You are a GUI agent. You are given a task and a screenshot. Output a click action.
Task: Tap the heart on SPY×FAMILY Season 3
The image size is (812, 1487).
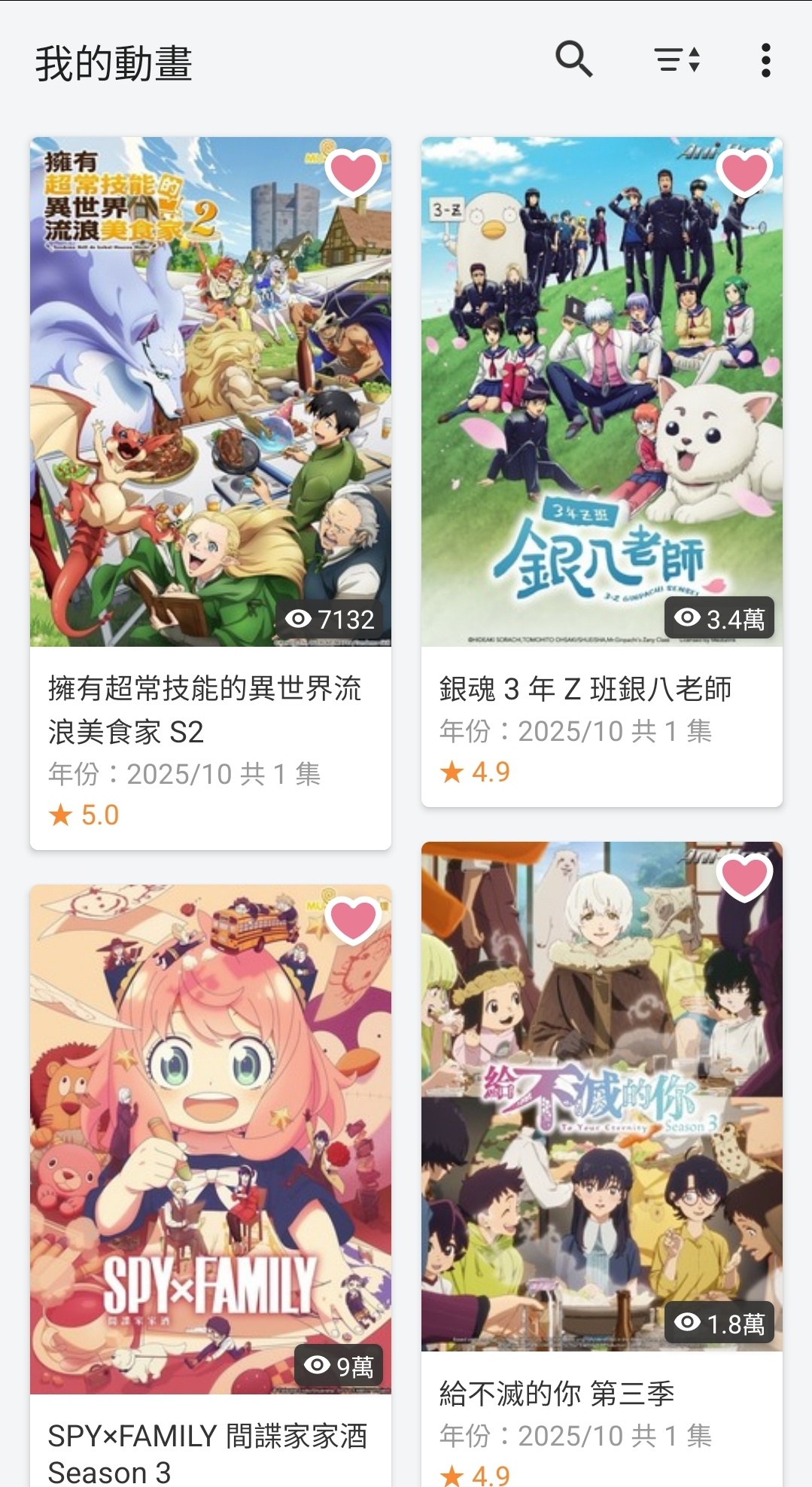(354, 920)
